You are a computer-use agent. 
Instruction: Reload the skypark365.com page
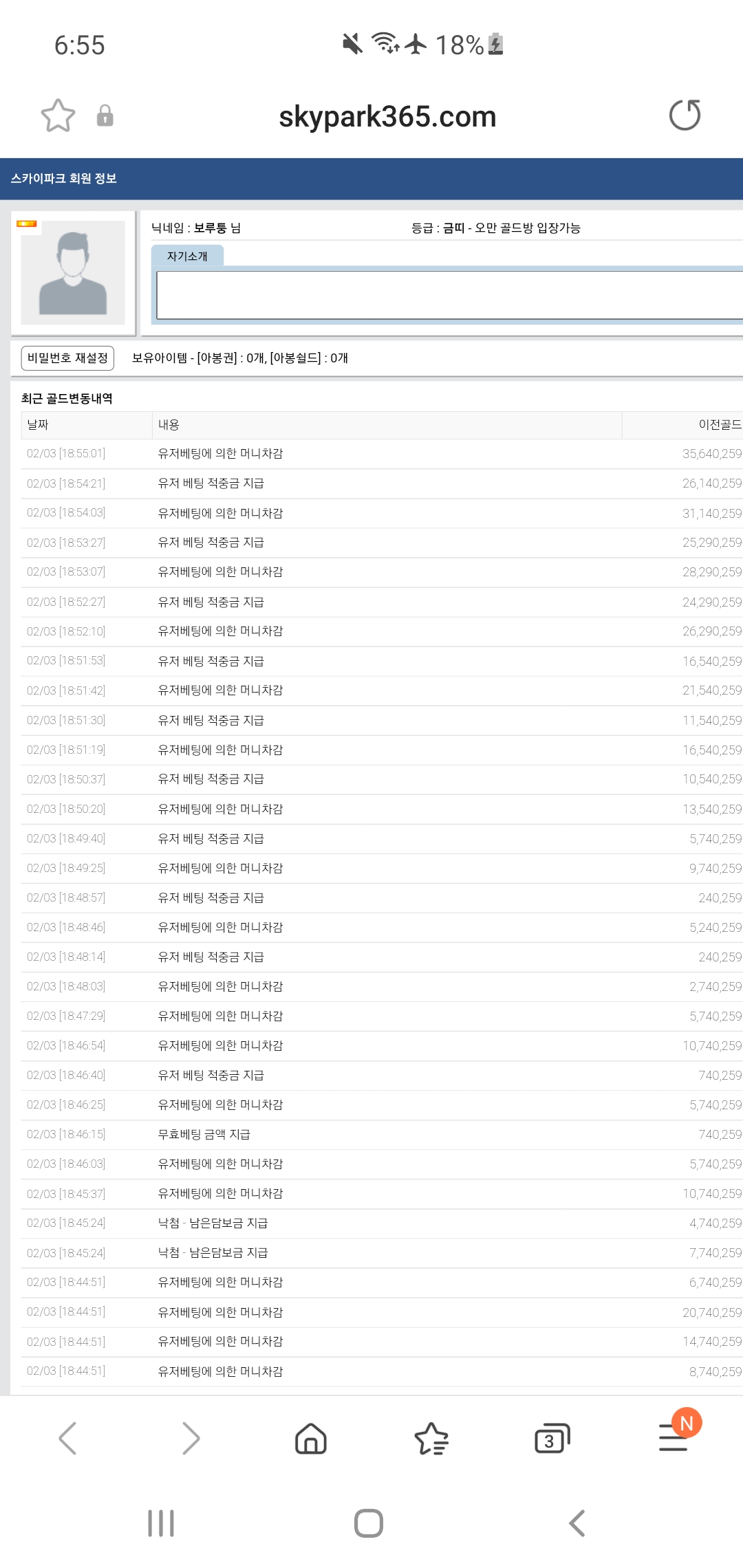(x=685, y=115)
